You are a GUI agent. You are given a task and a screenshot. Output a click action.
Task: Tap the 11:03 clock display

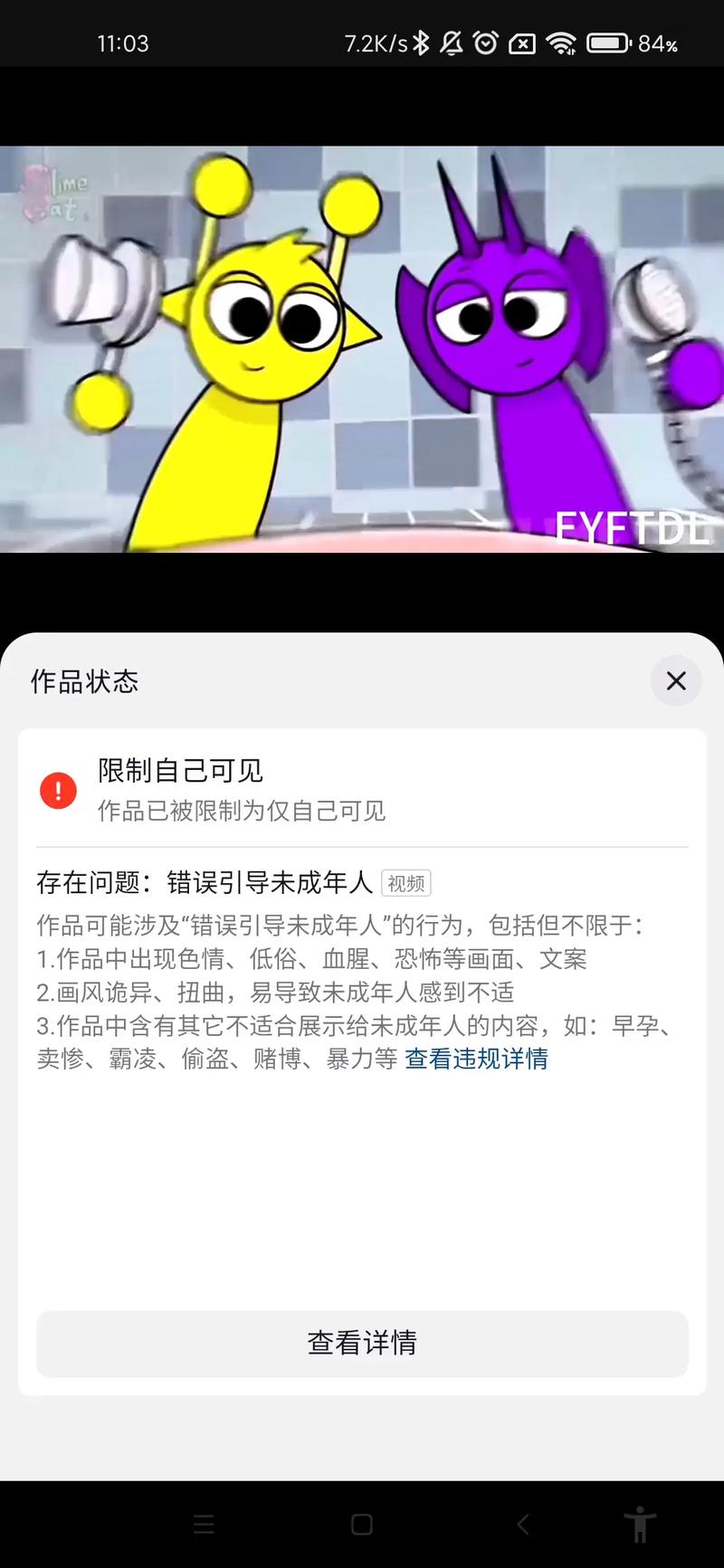[123, 43]
